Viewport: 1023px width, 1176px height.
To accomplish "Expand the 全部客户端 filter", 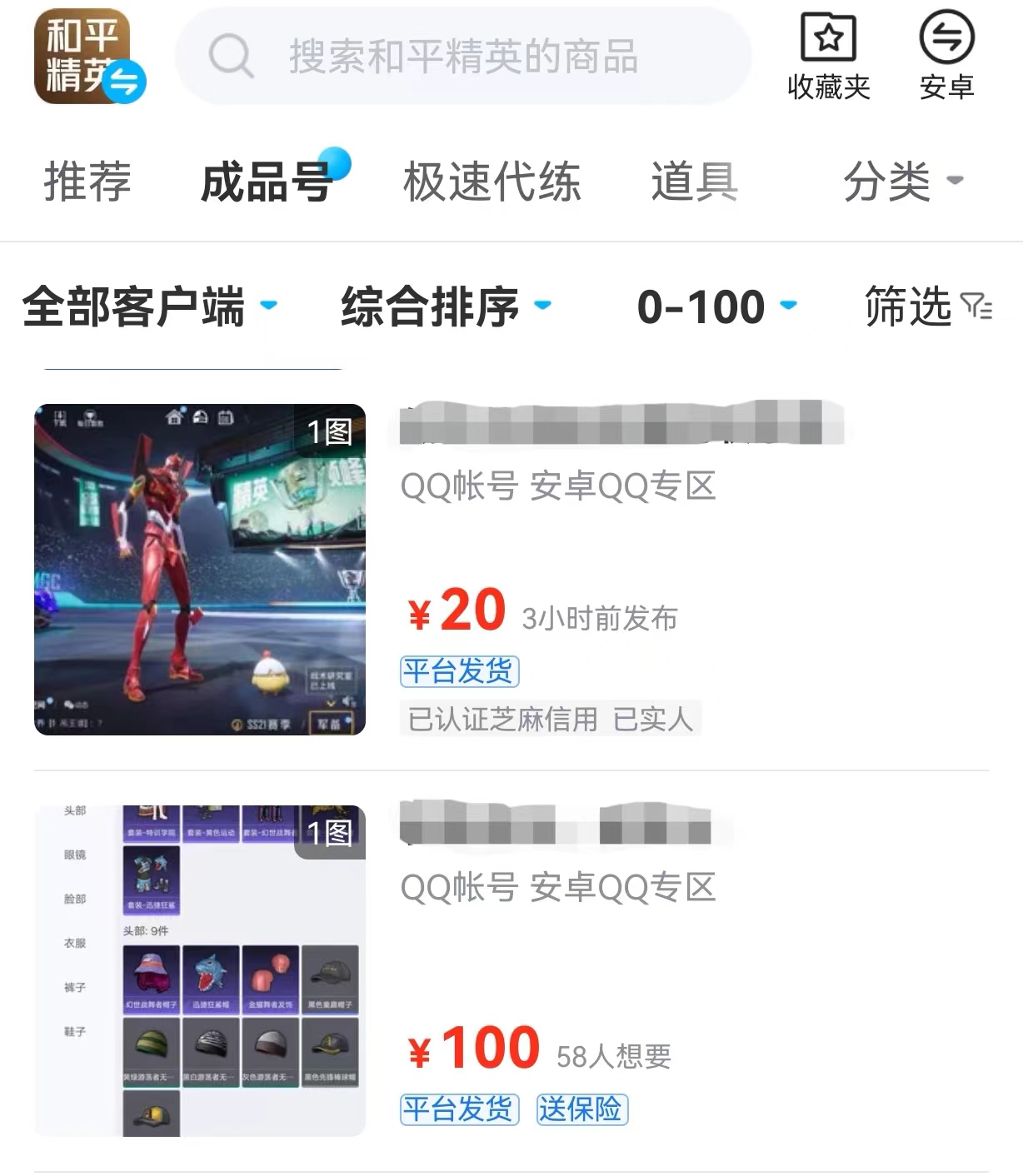I will click(x=148, y=306).
